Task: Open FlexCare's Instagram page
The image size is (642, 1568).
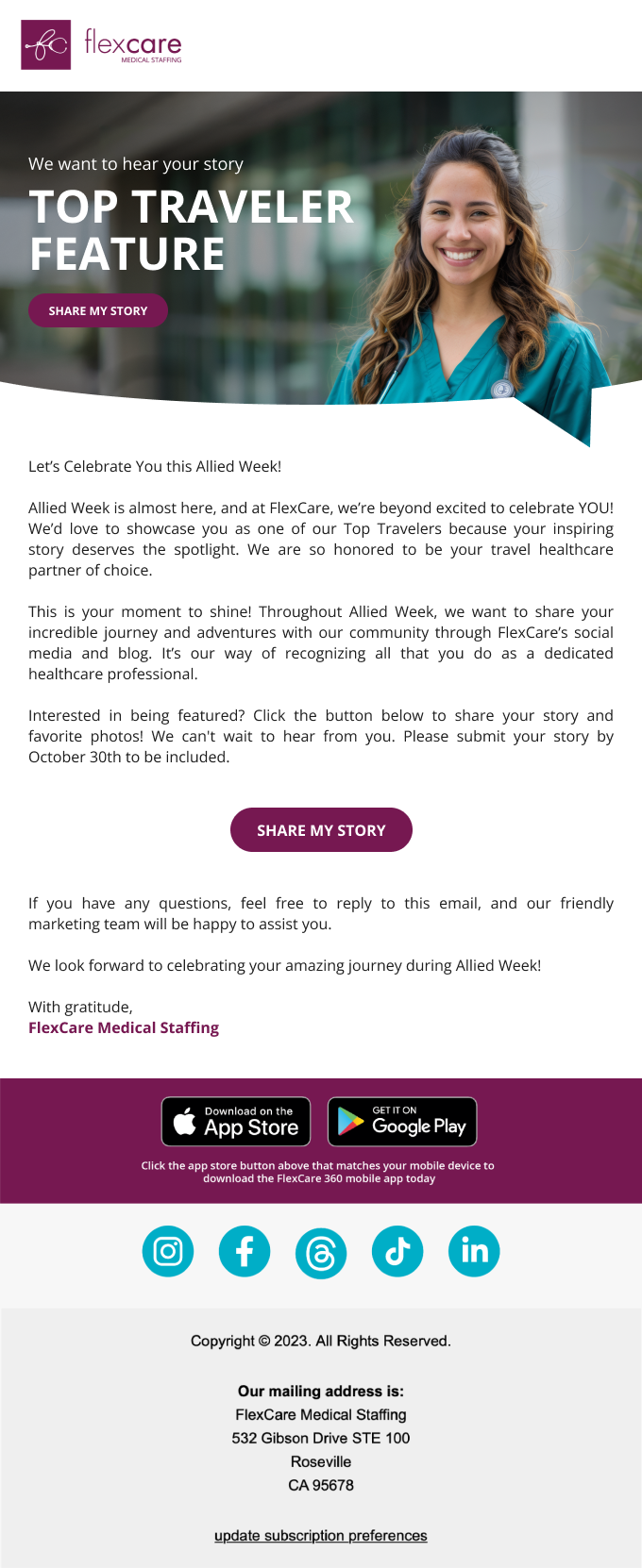Action: click(168, 1251)
